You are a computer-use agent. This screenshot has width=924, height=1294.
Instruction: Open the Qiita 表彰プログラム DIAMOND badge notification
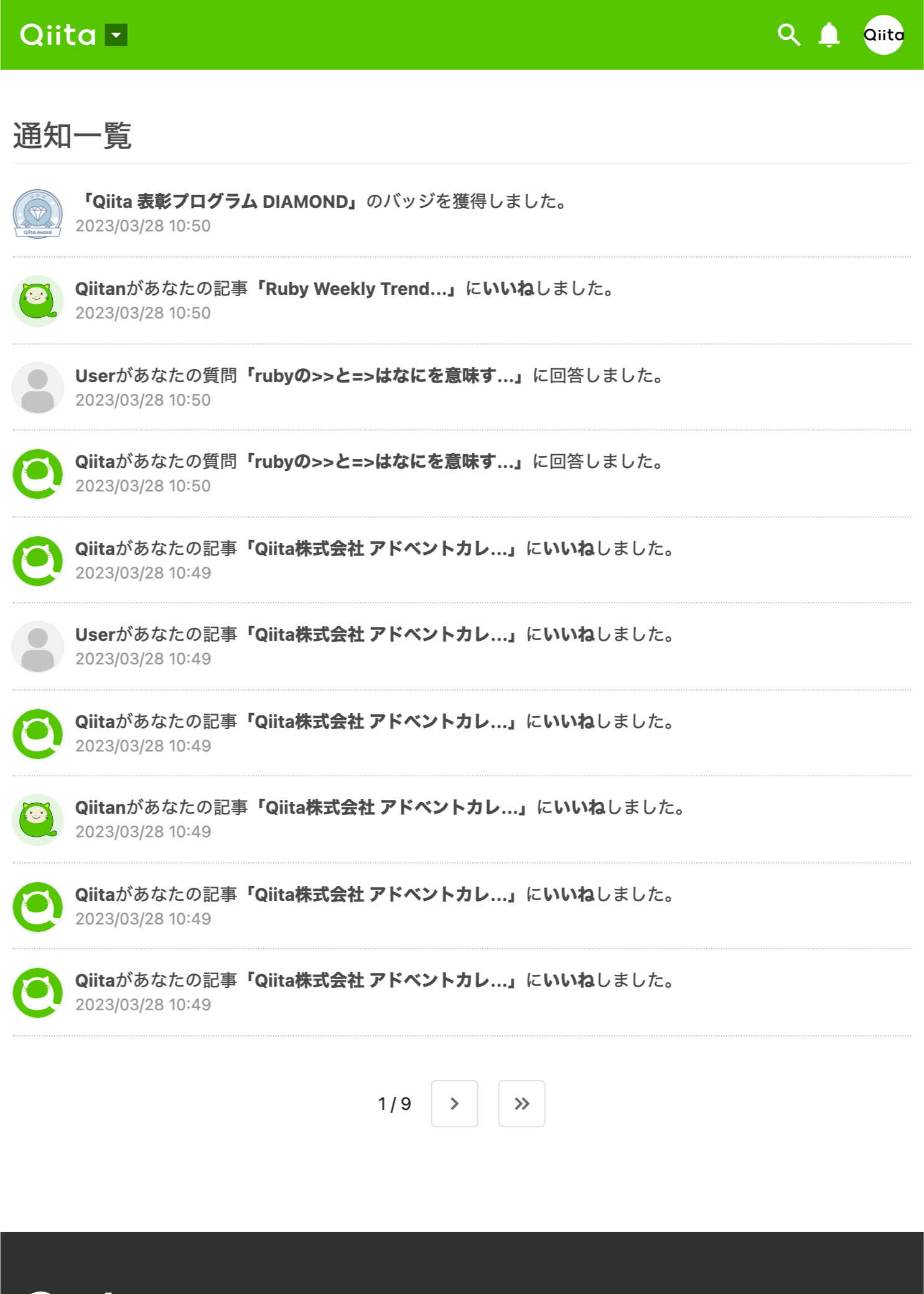point(324,201)
